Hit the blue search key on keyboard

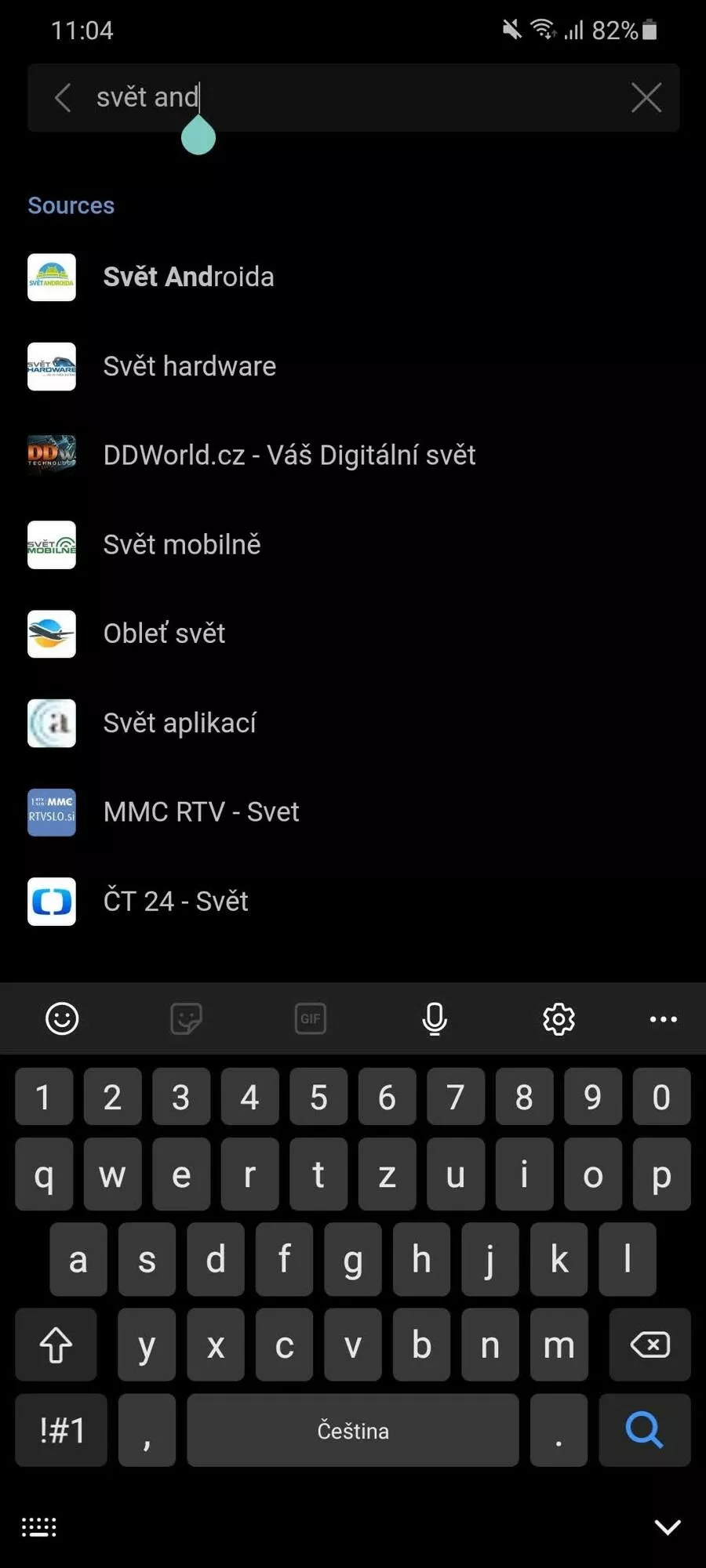pyautogui.click(x=644, y=1430)
